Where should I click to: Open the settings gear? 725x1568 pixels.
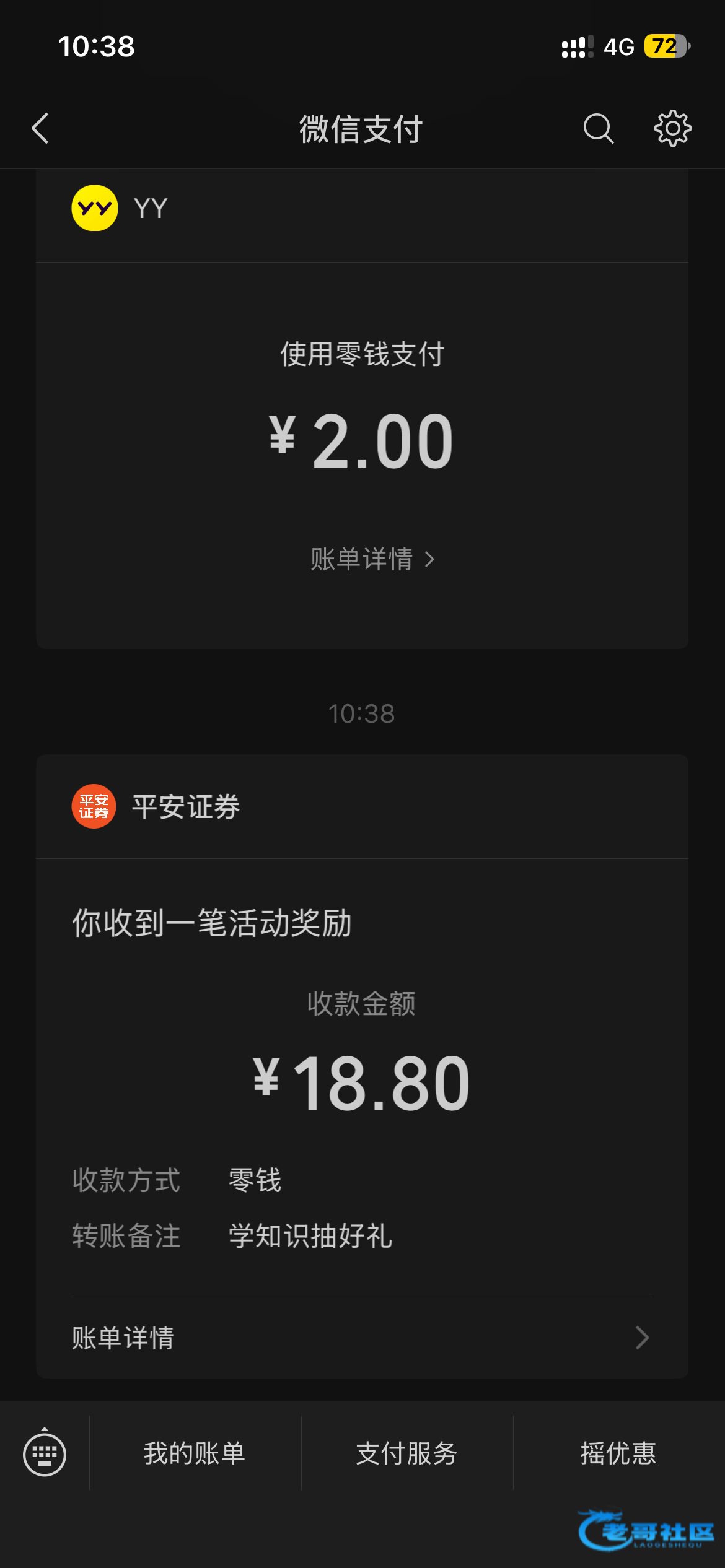672,129
